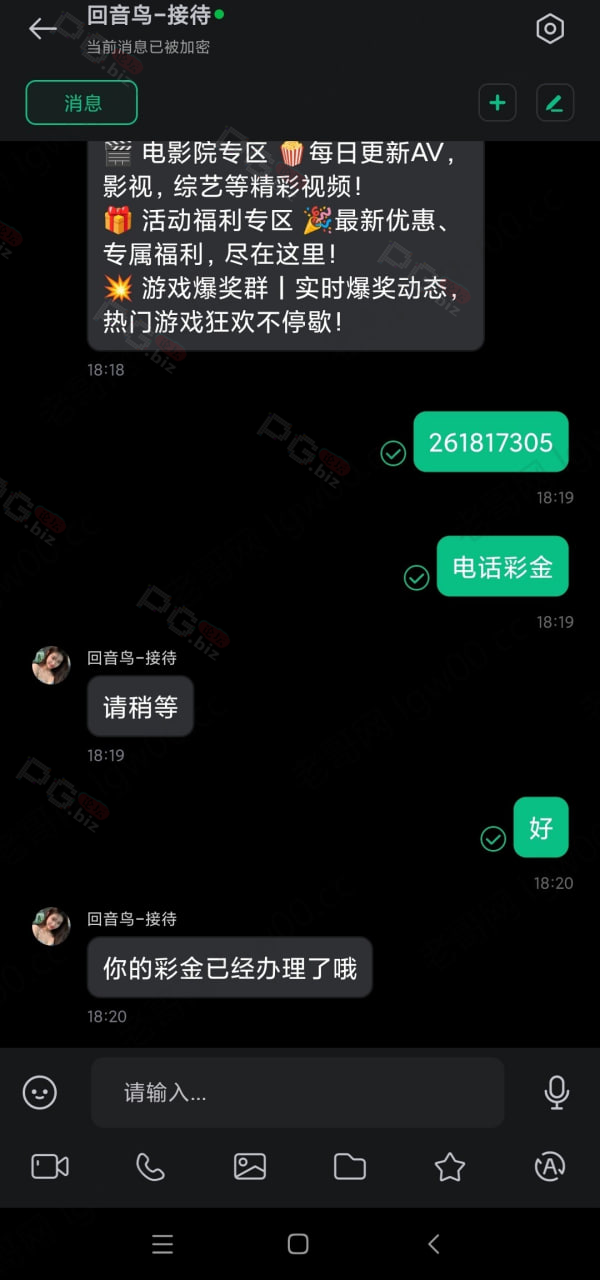
Task: Tap the circled A icon
Action: click(x=550, y=1166)
